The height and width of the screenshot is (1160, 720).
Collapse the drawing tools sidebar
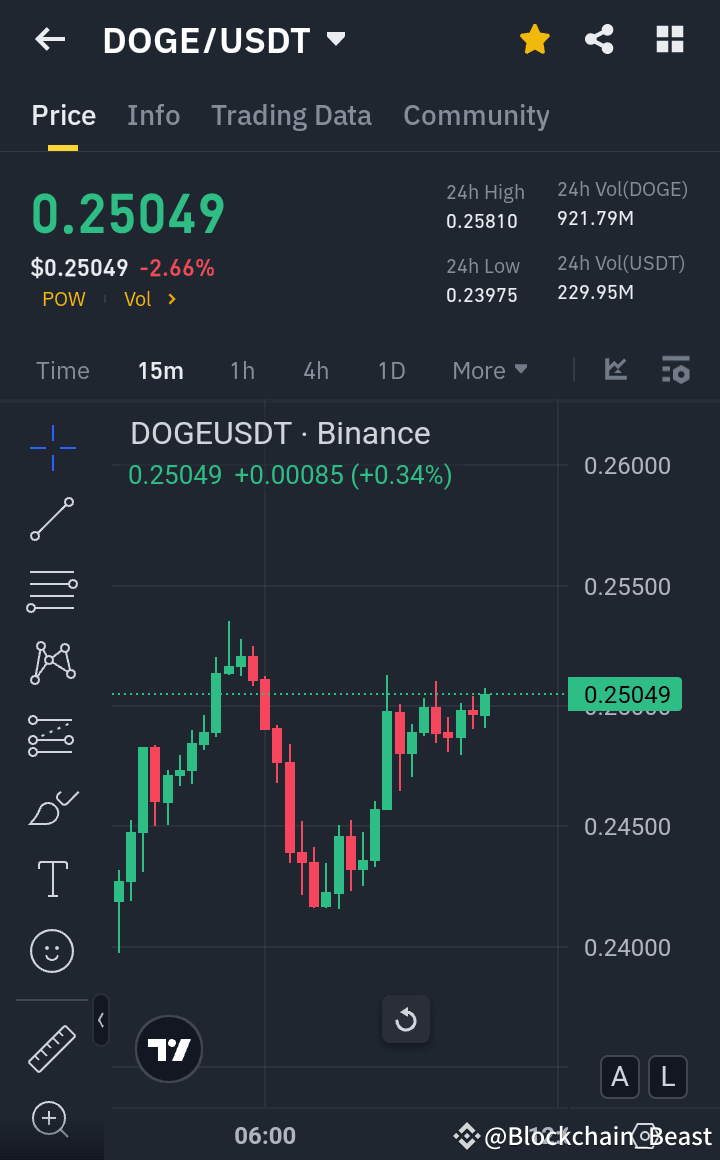point(101,1021)
